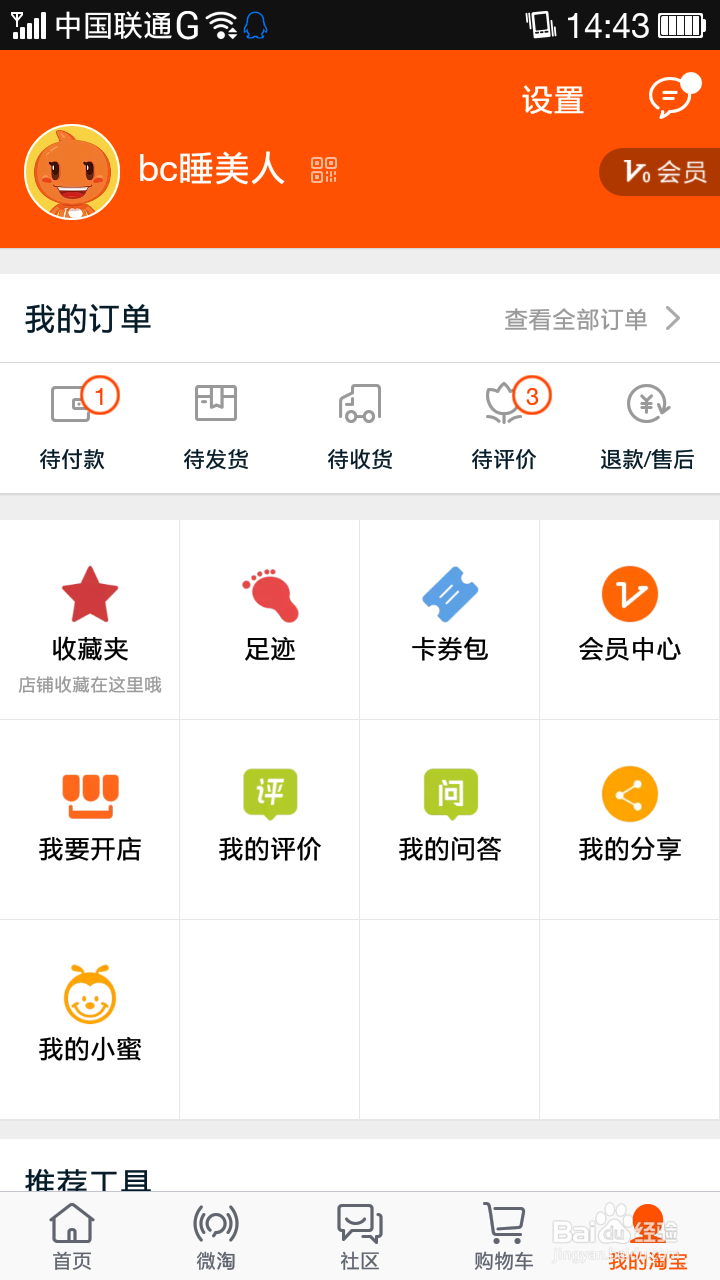
Task: Open 设置 settings
Action: [x=553, y=100]
